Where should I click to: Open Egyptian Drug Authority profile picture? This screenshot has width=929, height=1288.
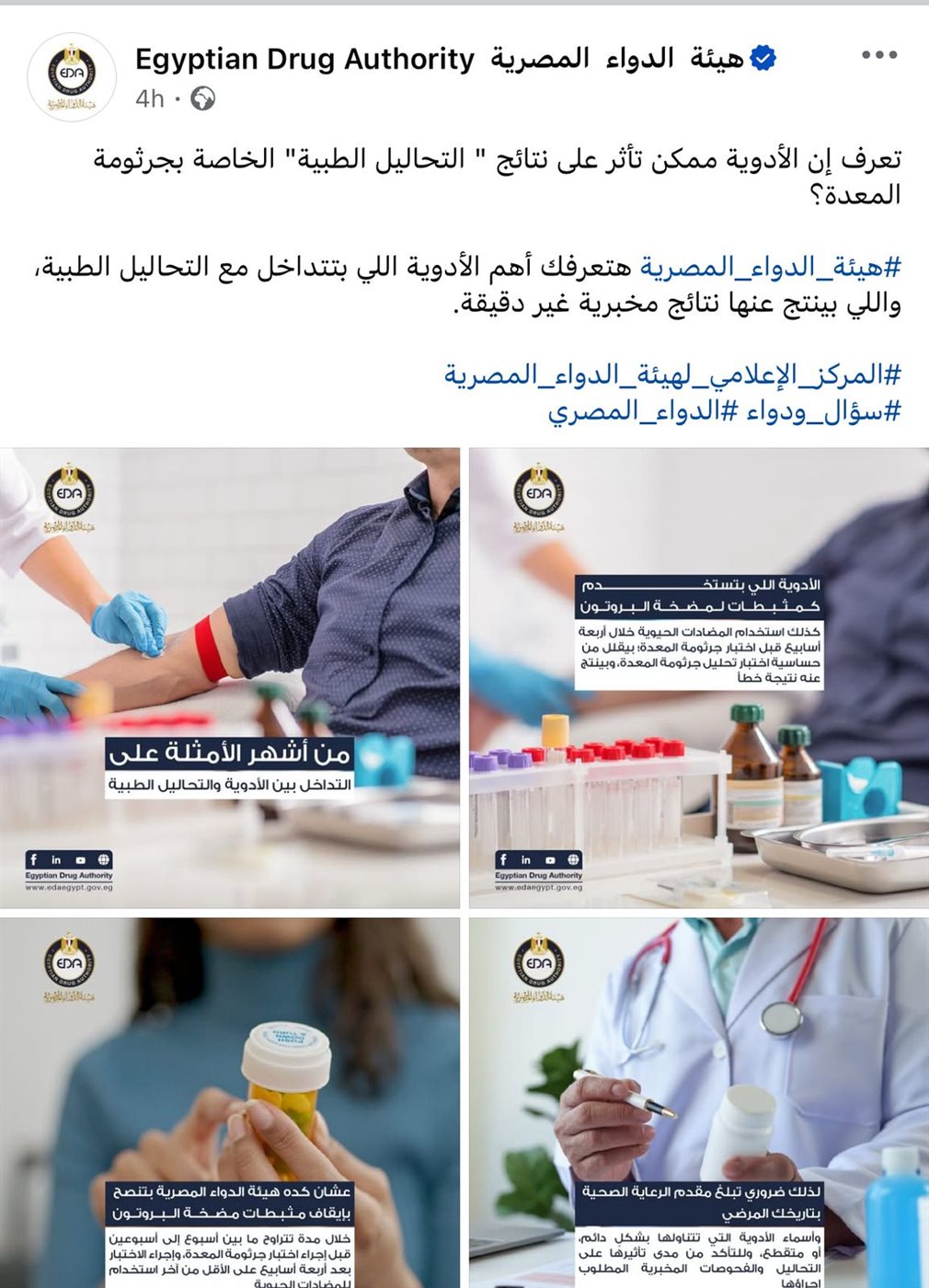click(72, 77)
